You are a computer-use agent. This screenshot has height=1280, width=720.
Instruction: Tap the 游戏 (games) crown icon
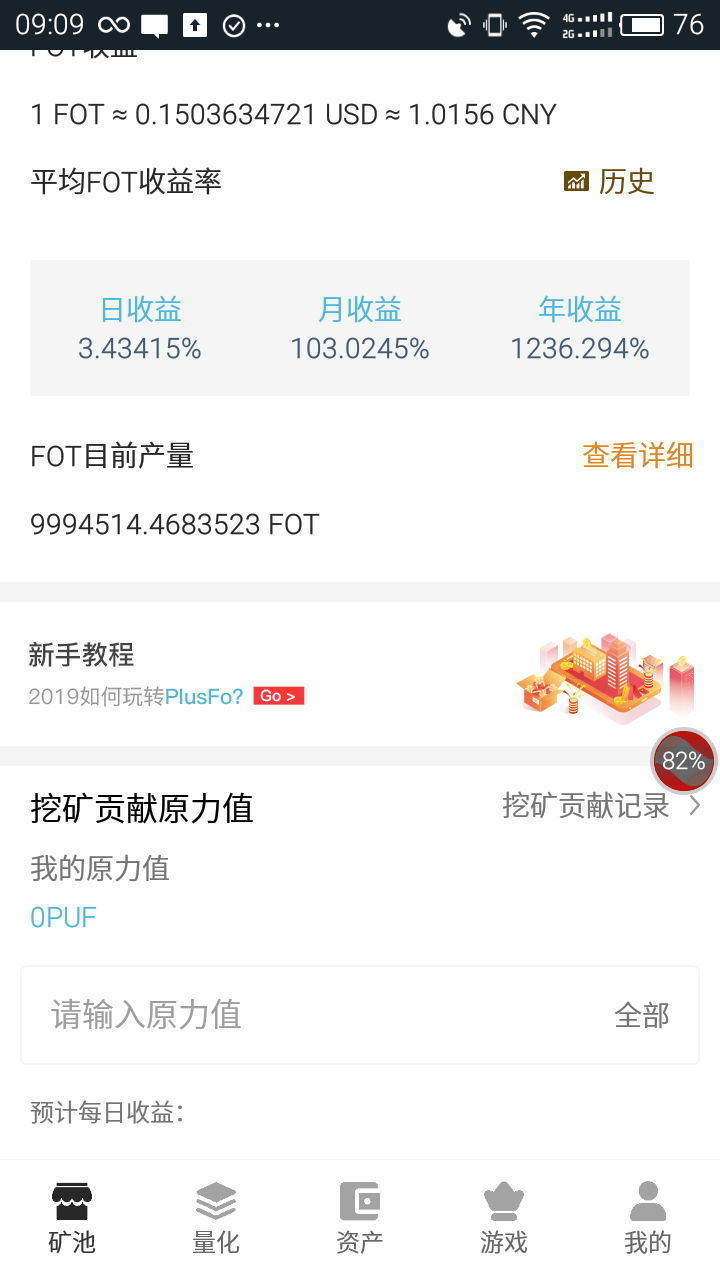point(503,1199)
